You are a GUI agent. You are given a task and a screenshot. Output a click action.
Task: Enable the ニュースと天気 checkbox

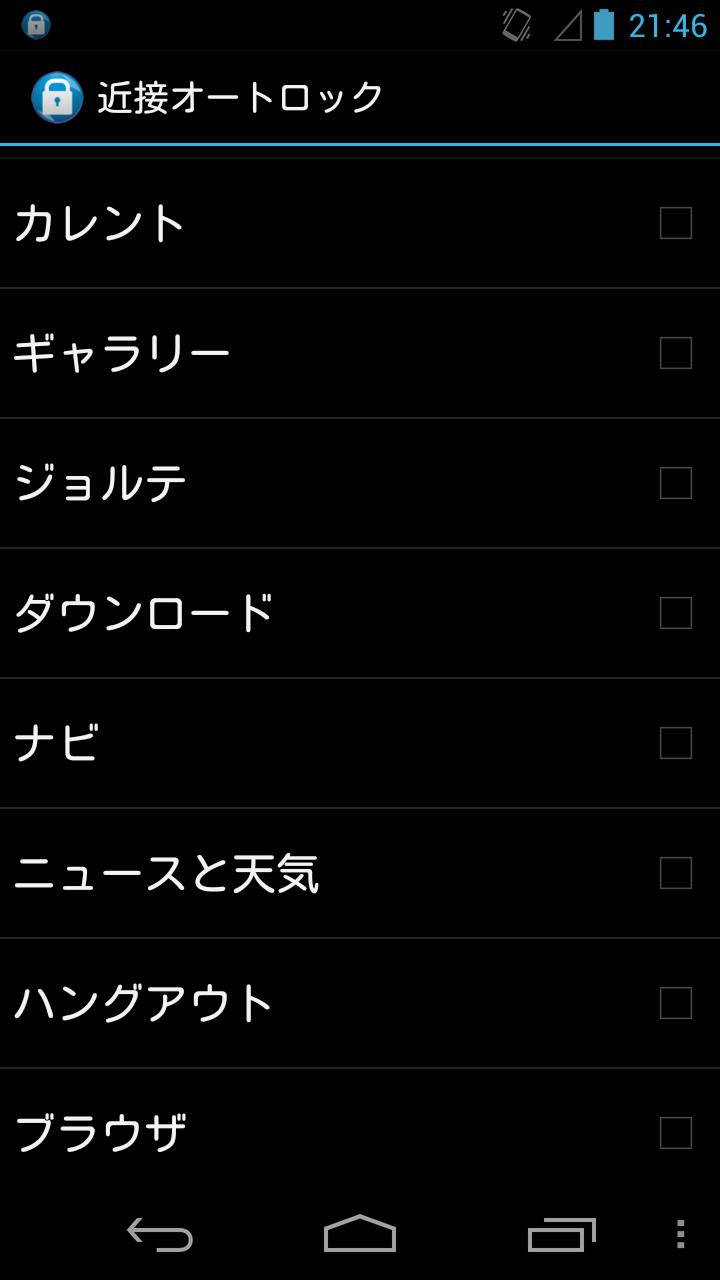(676, 873)
